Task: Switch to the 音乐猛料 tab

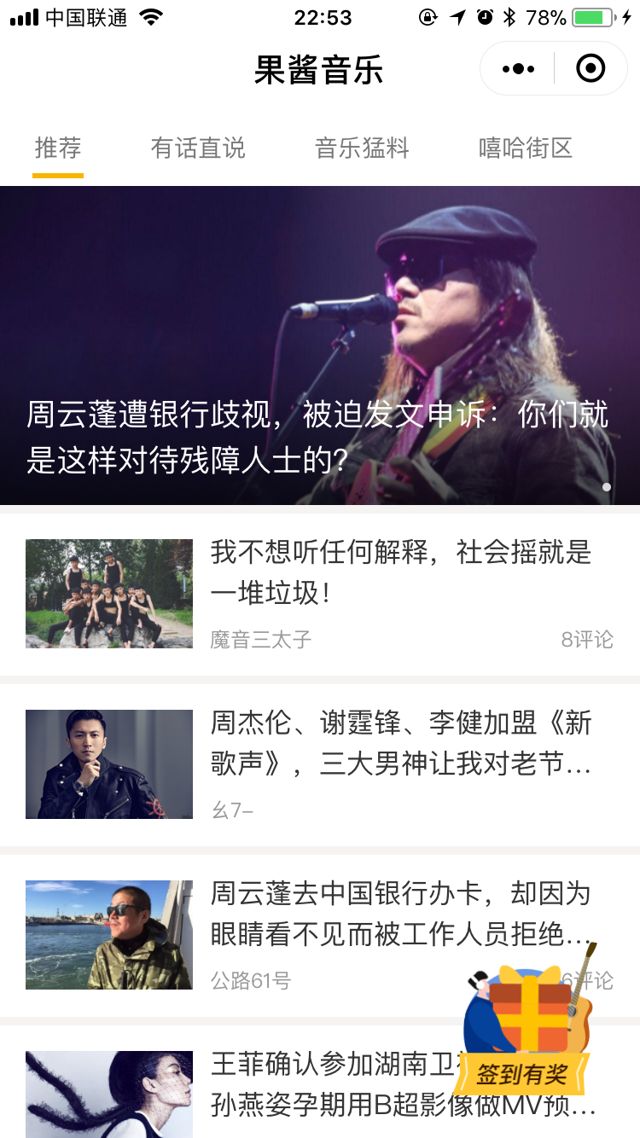Action: click(x=362, y=148)
